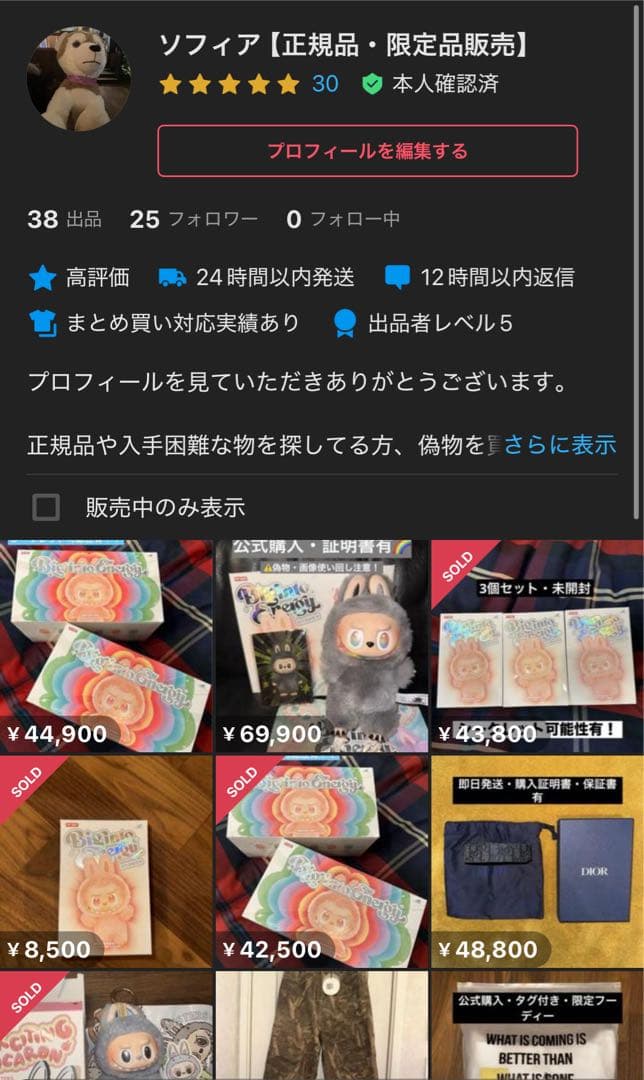Open the ¥69,900 plush listing
The image size is (644, 1080).
[321, 646]
